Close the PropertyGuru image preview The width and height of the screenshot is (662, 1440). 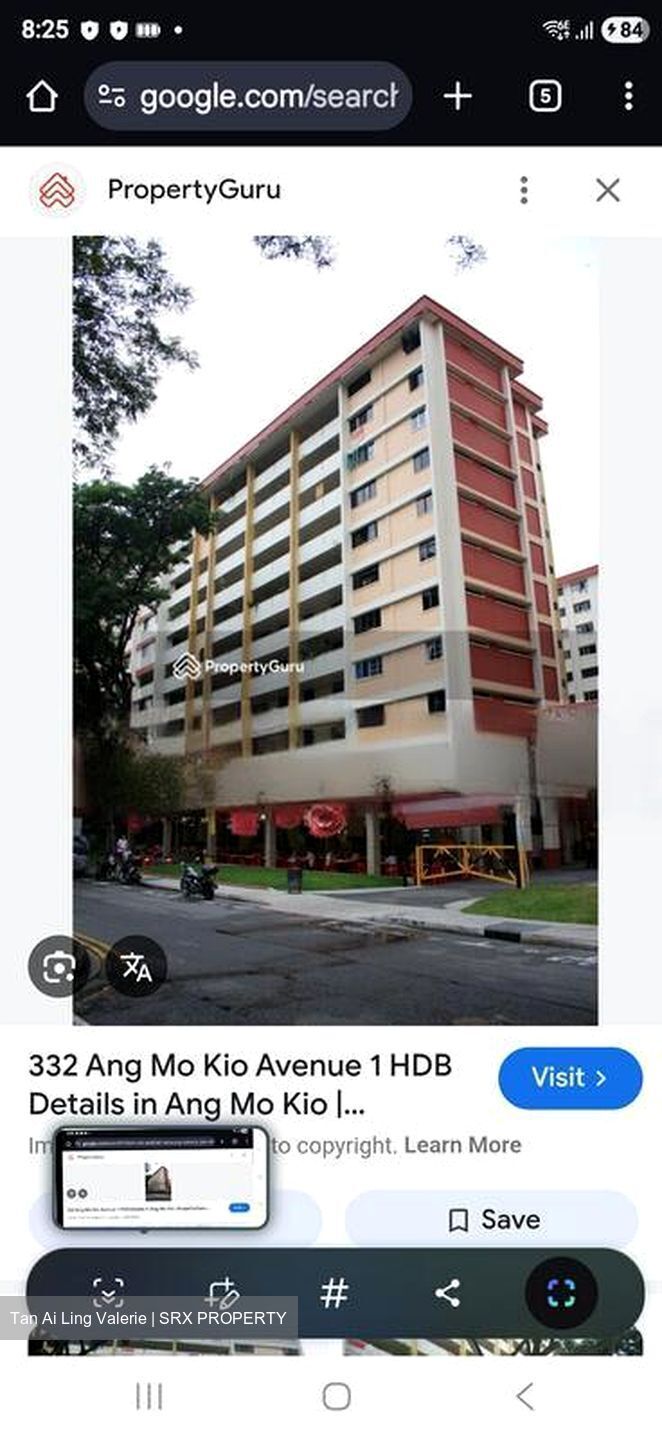point(608,190)
